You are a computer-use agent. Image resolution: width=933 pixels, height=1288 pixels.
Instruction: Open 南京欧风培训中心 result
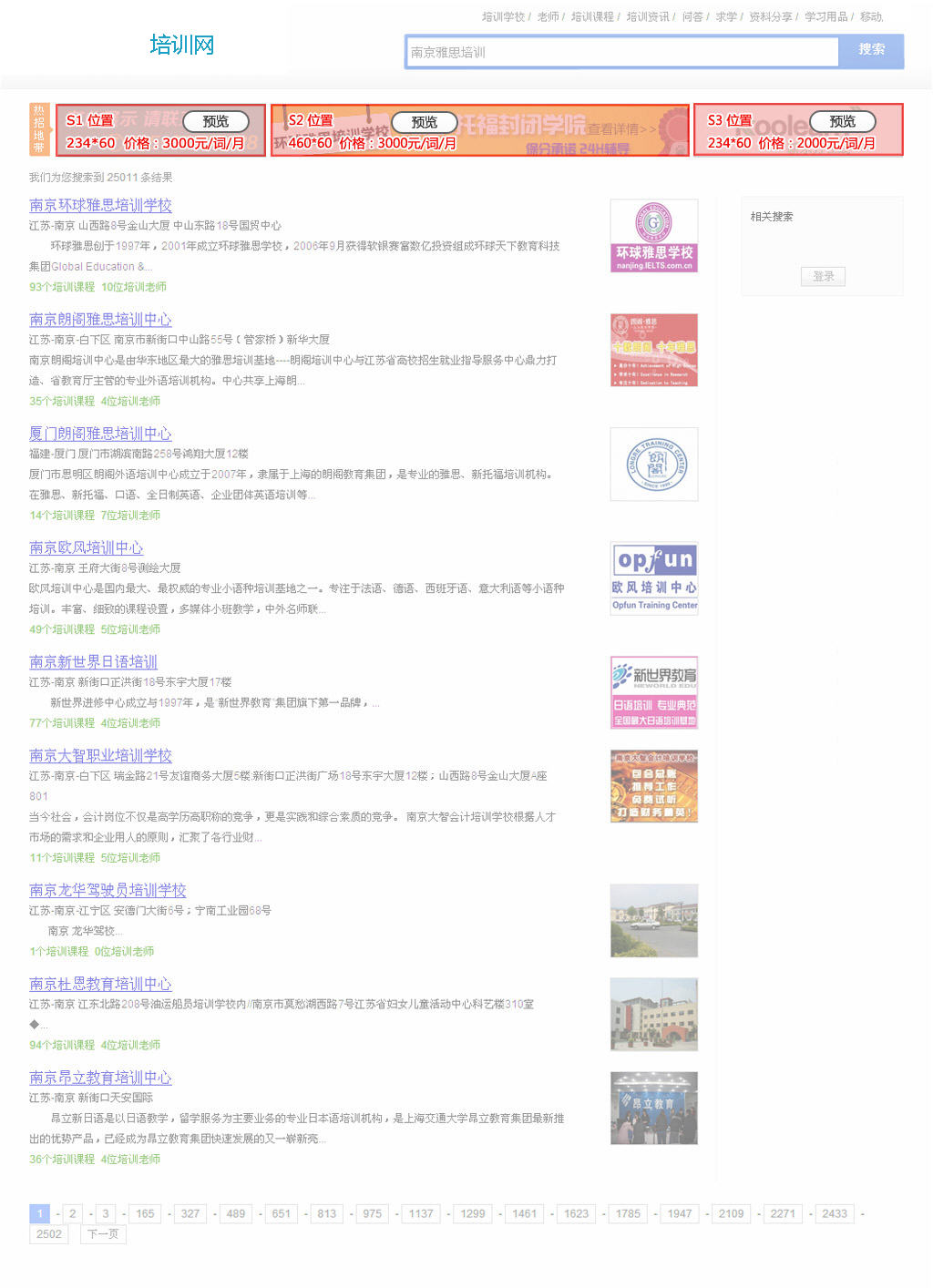(x=86, y=547)
